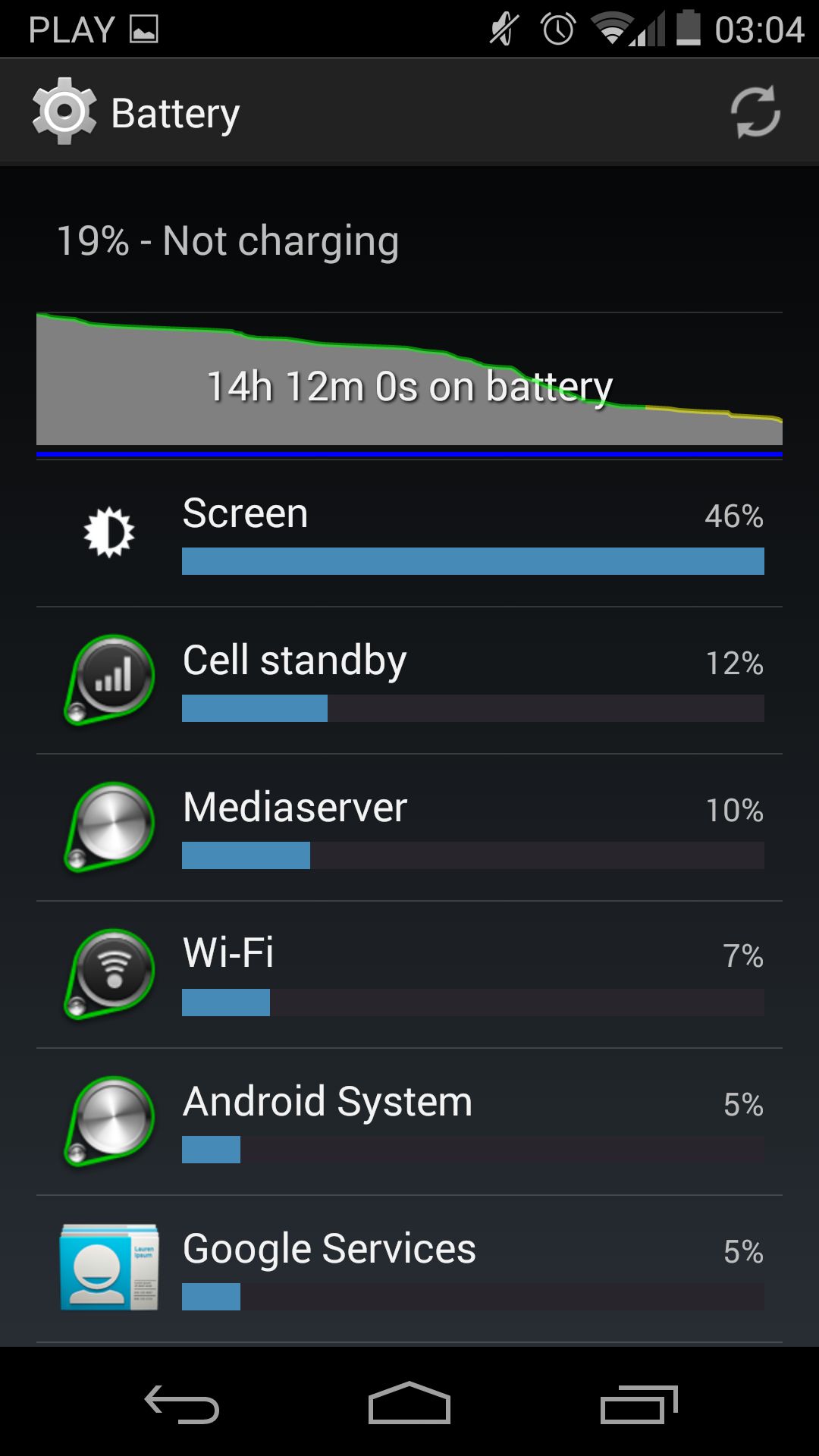
Task: Go back via the Battery gear icon
Action: [64, 111]
